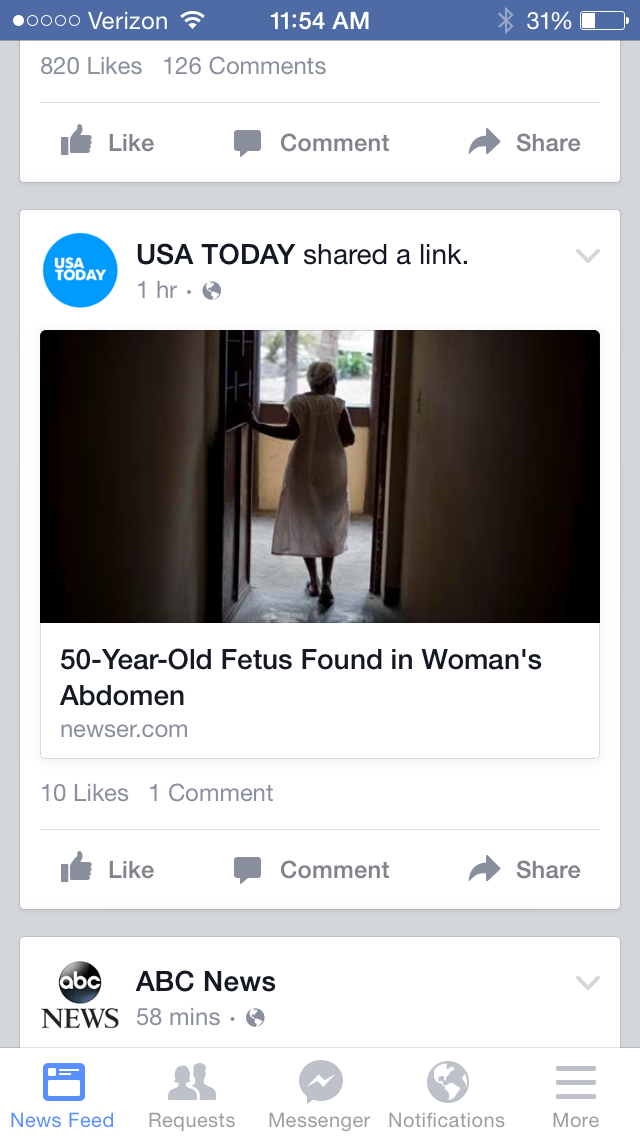640x1136 pixels.
Task: View the 126 Comments count
Action: 244,67
